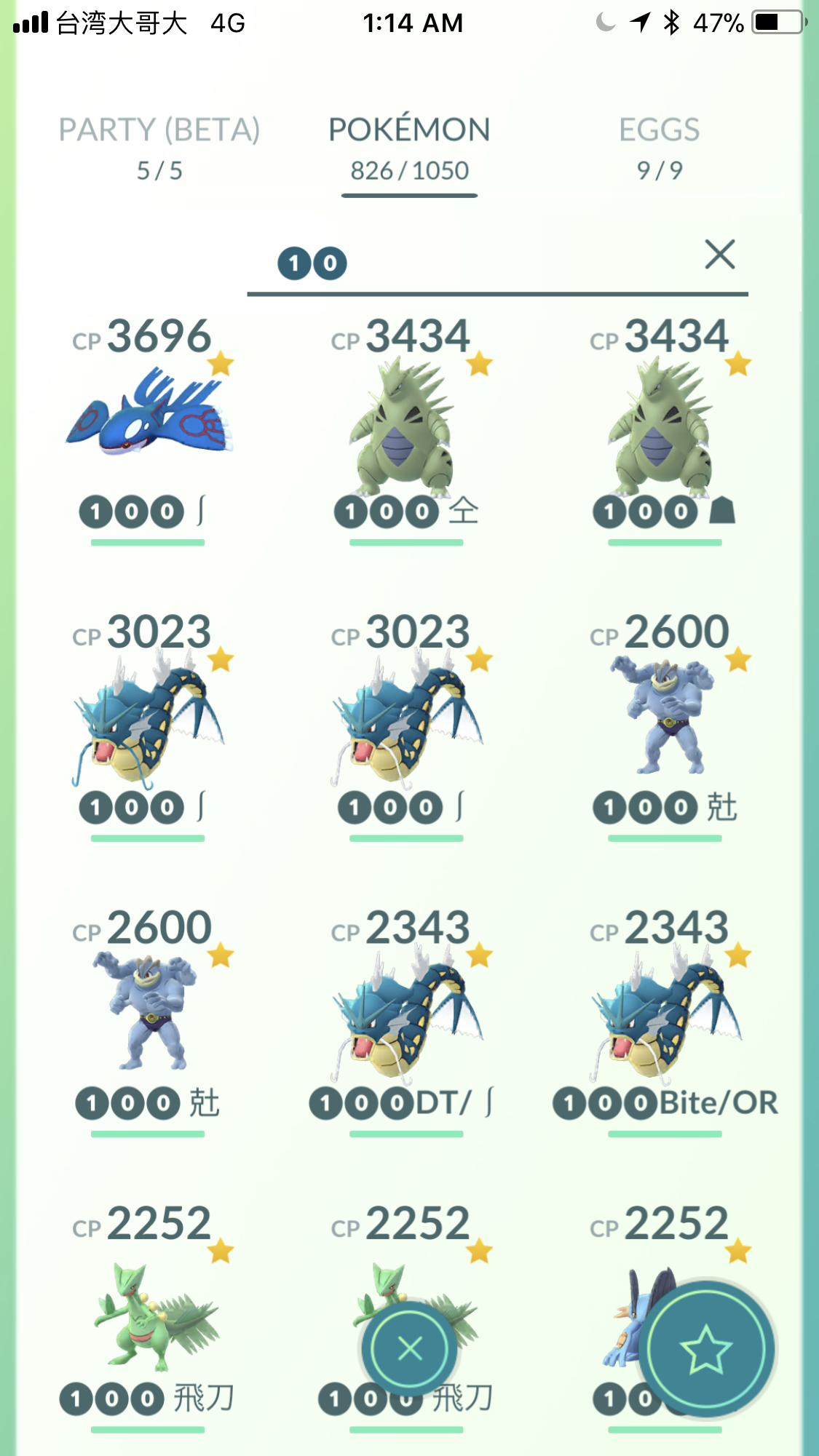819x1456 pixels.
Task: Clear the search with the X icon
Action: [719, 255]
